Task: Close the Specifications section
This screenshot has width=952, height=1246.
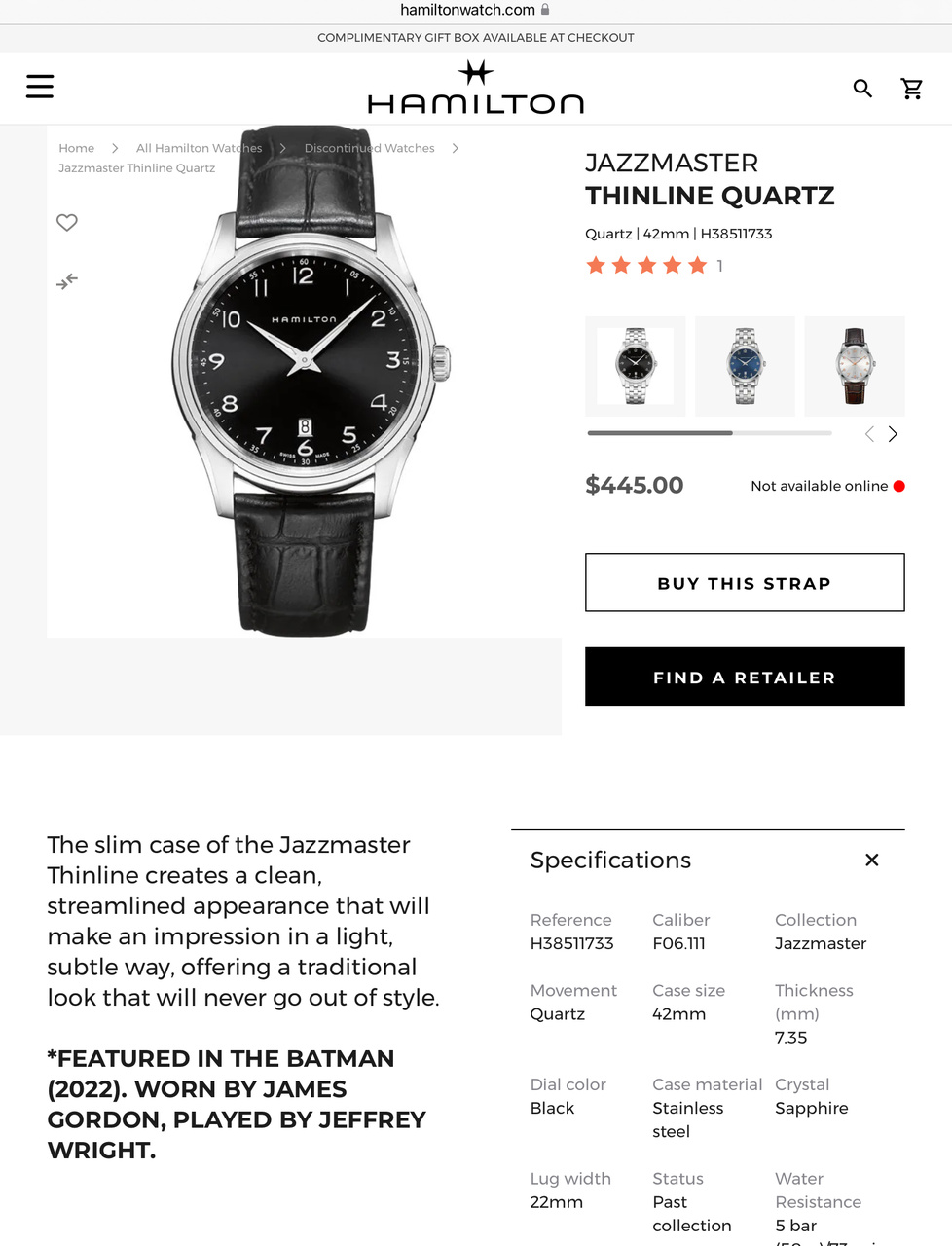Action: pos(871,860)
